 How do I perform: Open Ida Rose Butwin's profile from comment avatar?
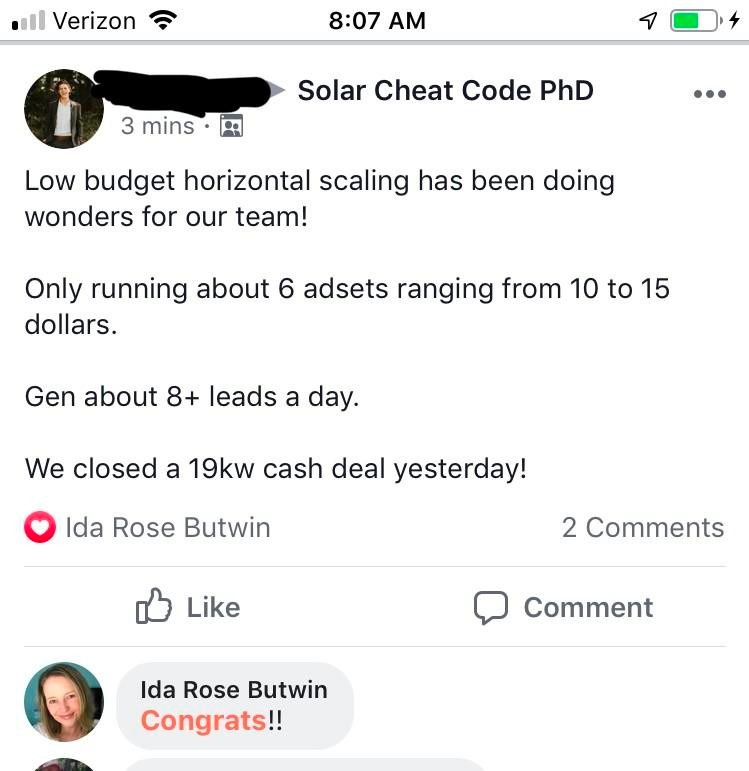pyautogui.click(x=63, y=702)
